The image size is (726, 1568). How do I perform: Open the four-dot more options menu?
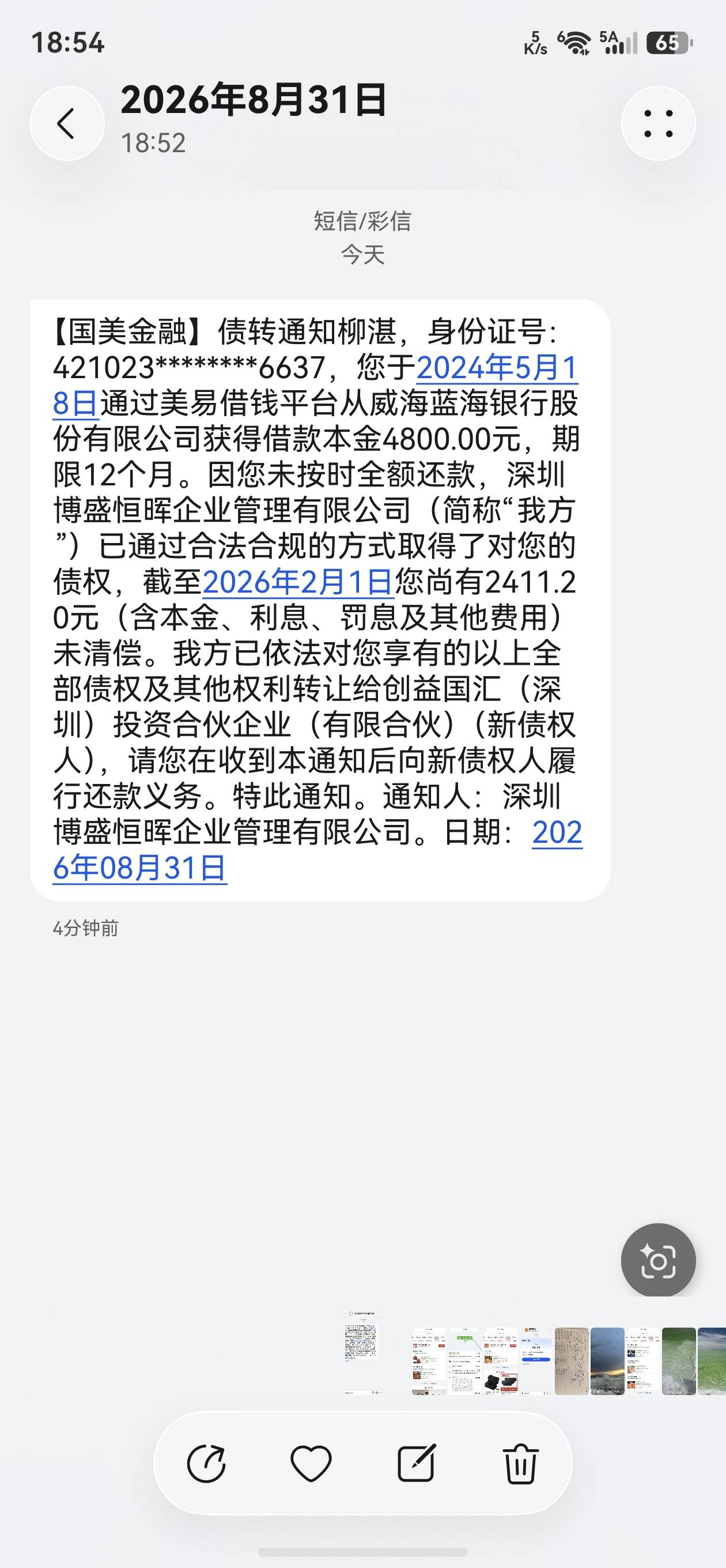click(x=658, y=123)
